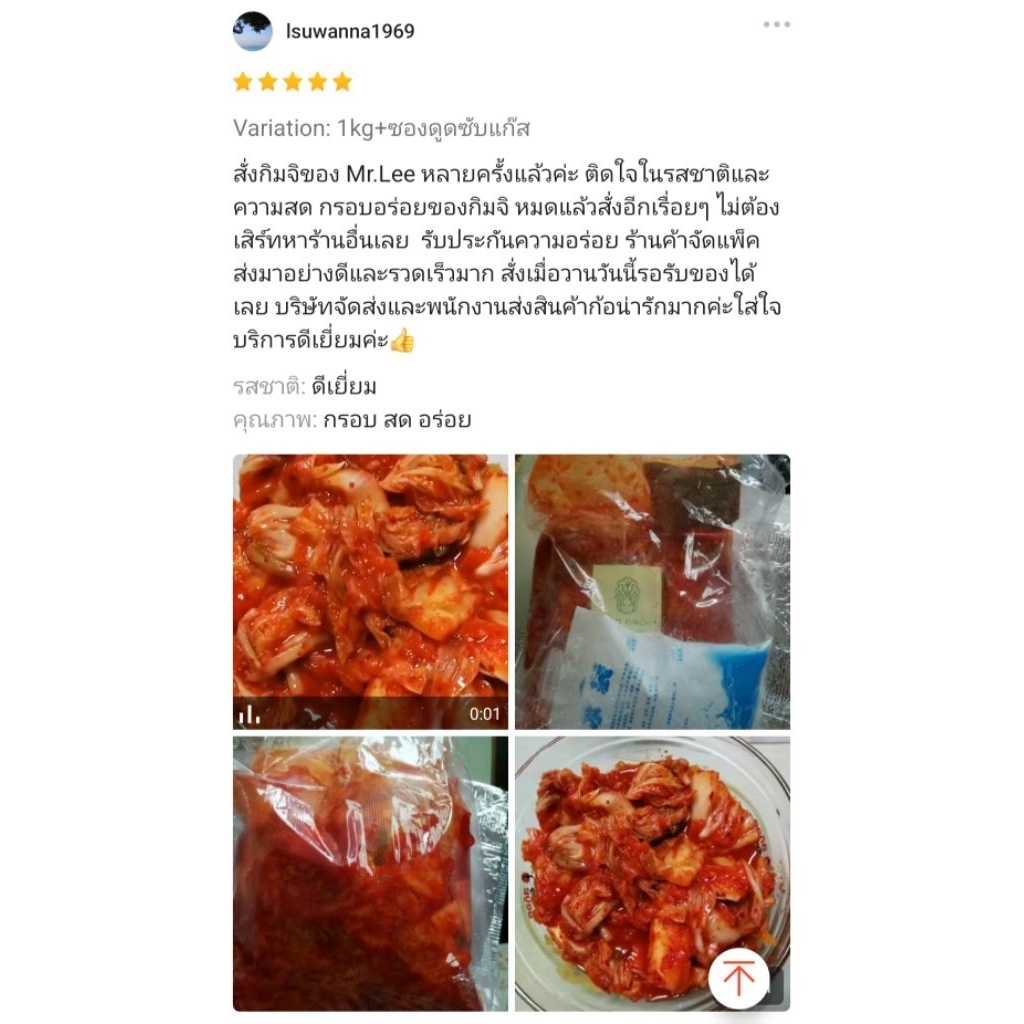The height and width of the screenshot is (1024, 1024).
Task: Open reviewer lsuwanna1969's username
Action: [350, 31]
